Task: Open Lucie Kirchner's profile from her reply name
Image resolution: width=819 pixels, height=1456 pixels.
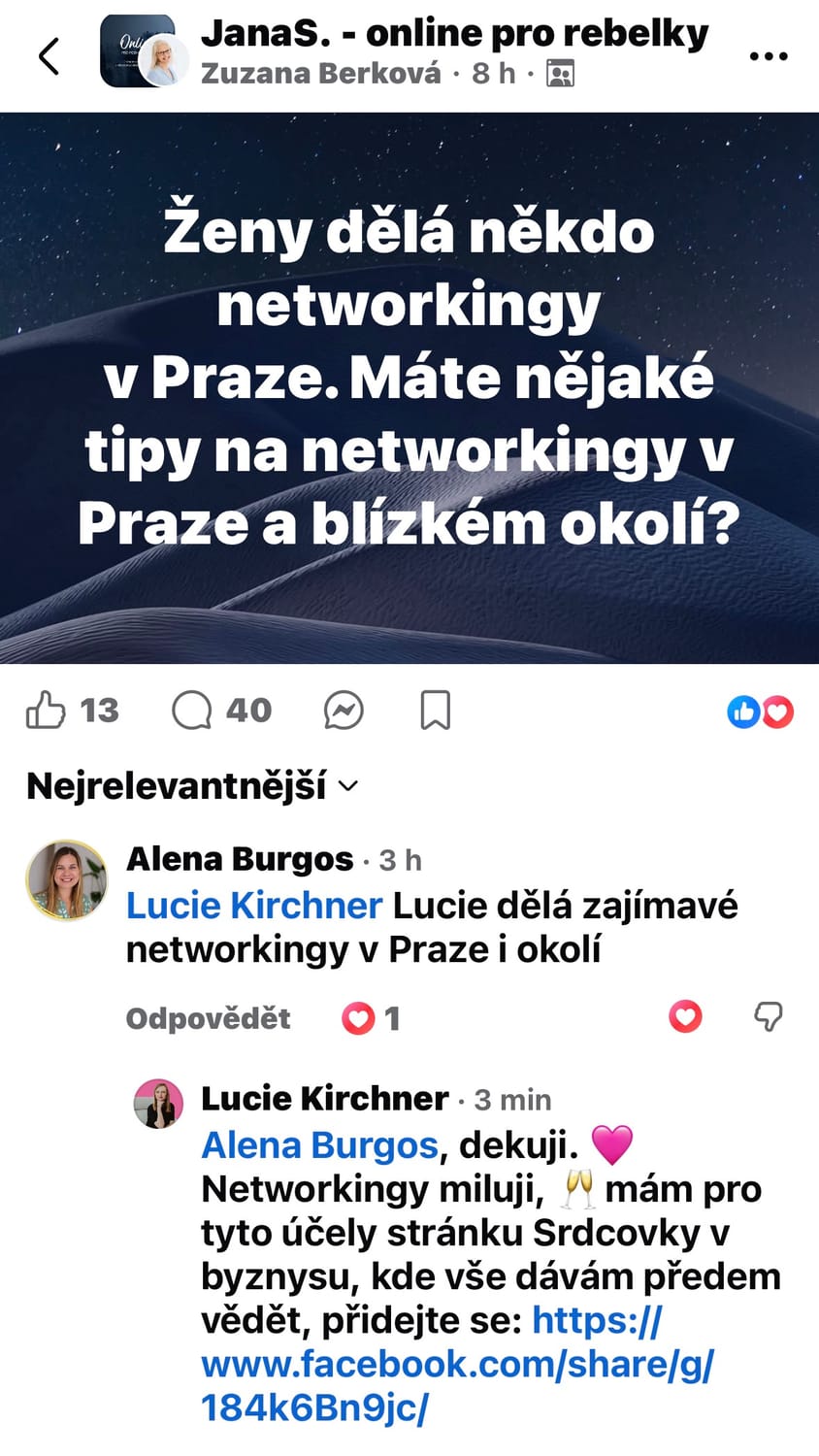Action: click(x=324, y=1099)
